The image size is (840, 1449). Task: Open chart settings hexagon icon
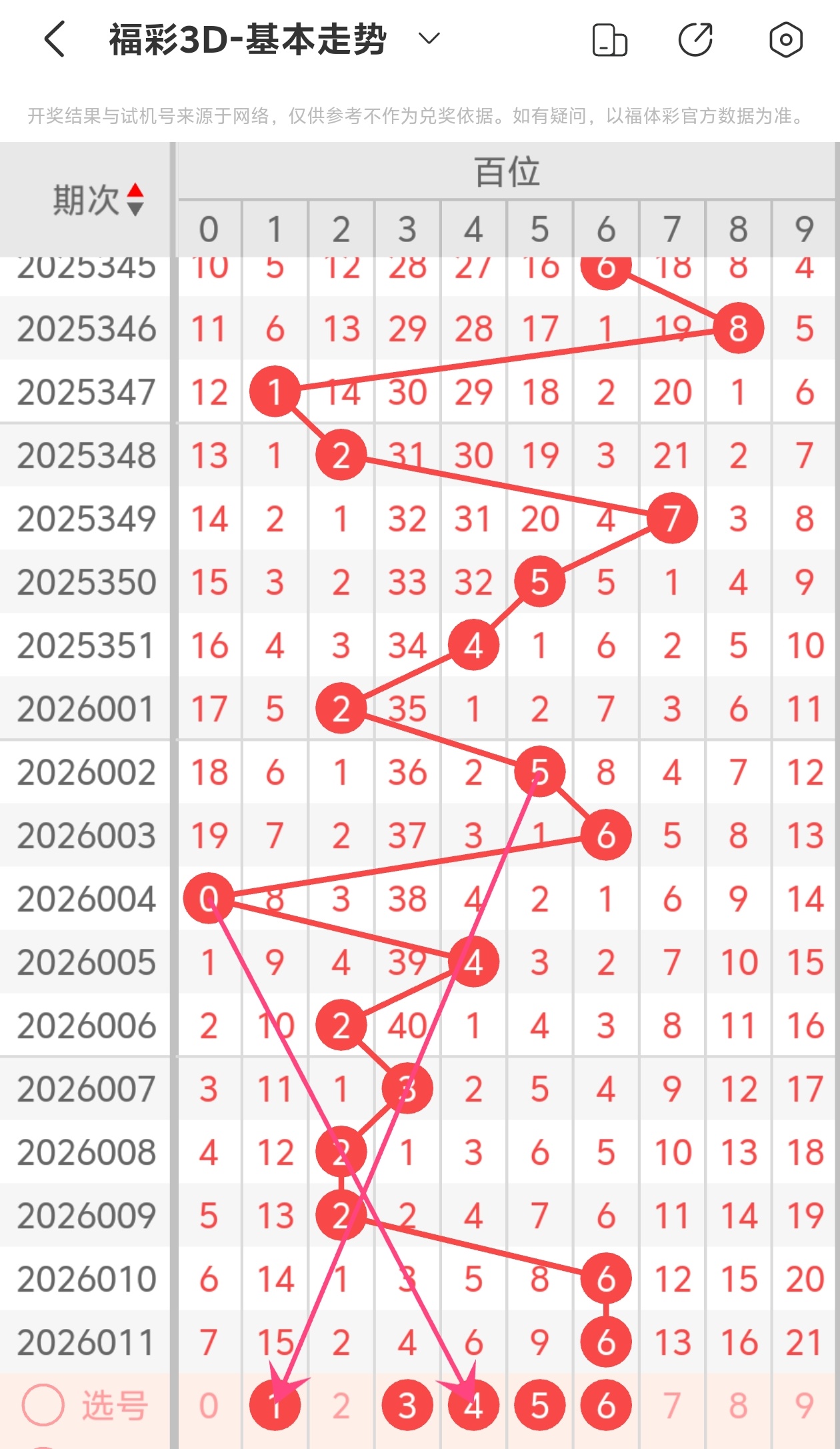tap(785, 39)
